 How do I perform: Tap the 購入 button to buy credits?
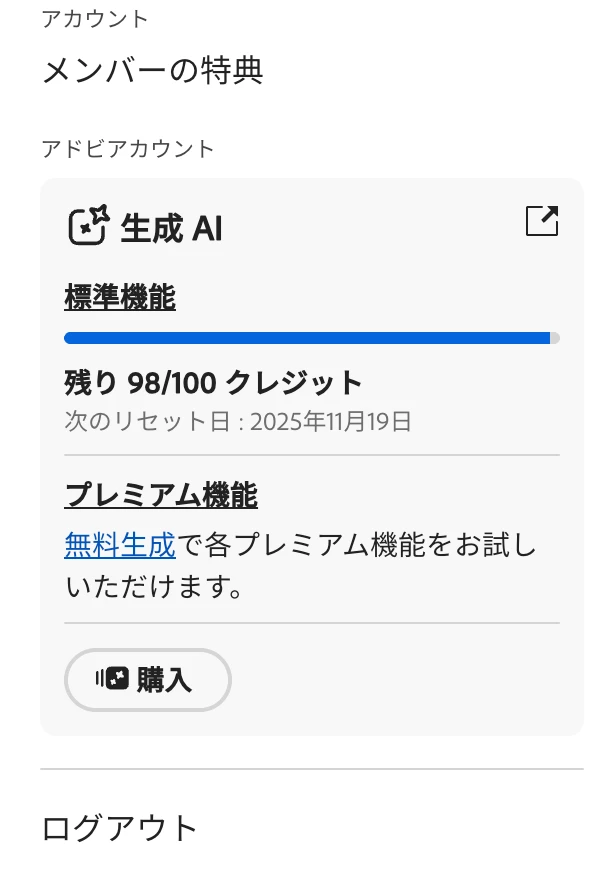tap(148, 680)
